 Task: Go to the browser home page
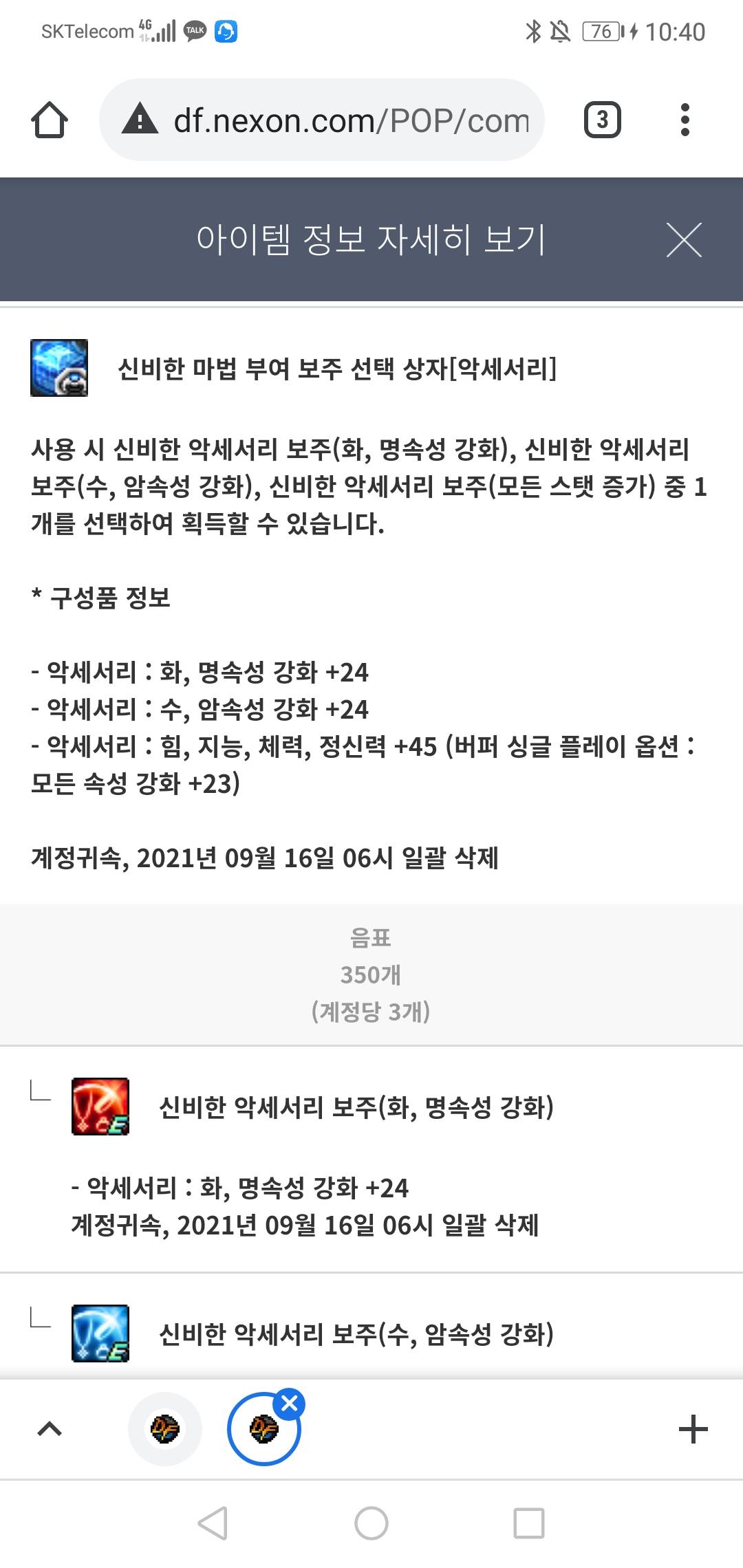click(x=50, y=120)
